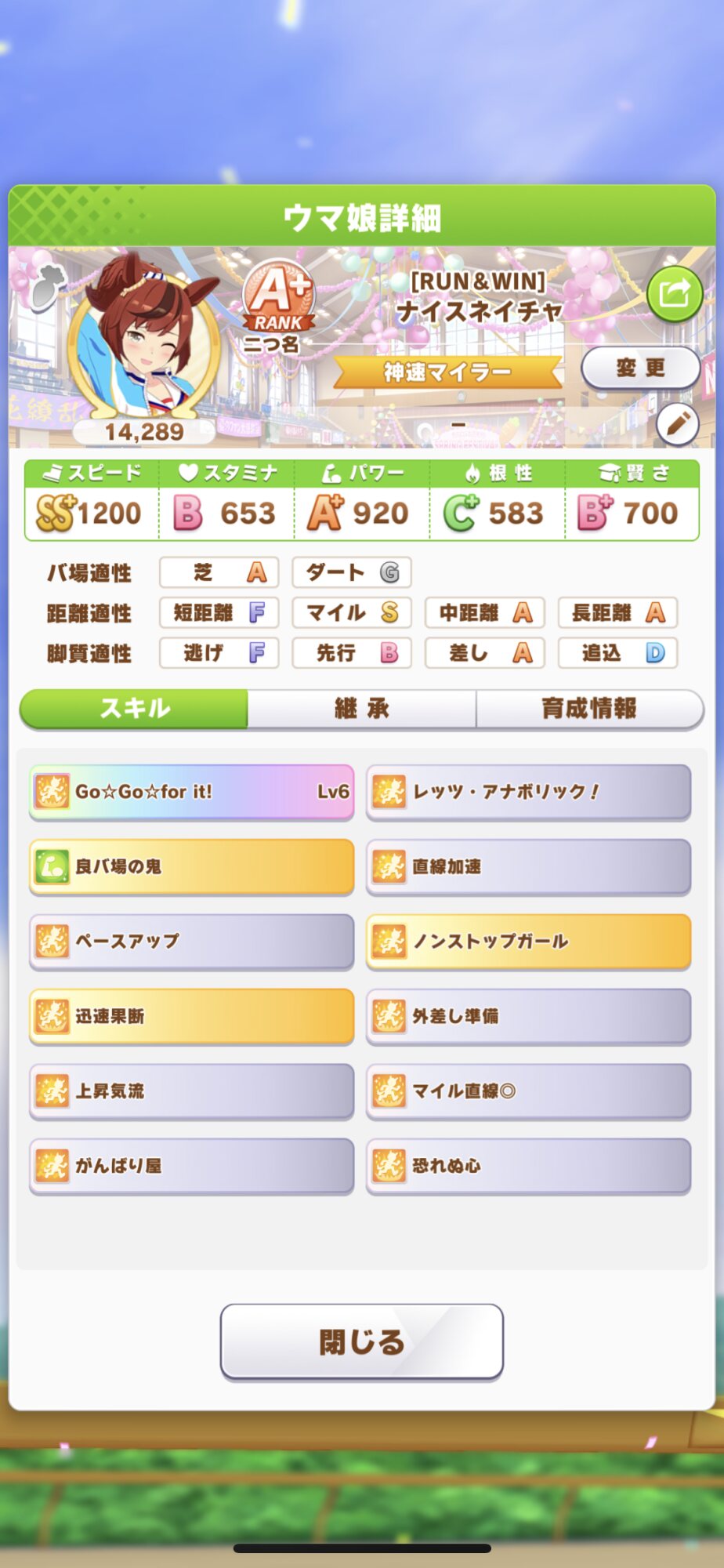Image resolution: width=724 pixels, height=1568 pixels.
Task: Tap the 迅速果断 skill
Action: (x=191, y=1016)
